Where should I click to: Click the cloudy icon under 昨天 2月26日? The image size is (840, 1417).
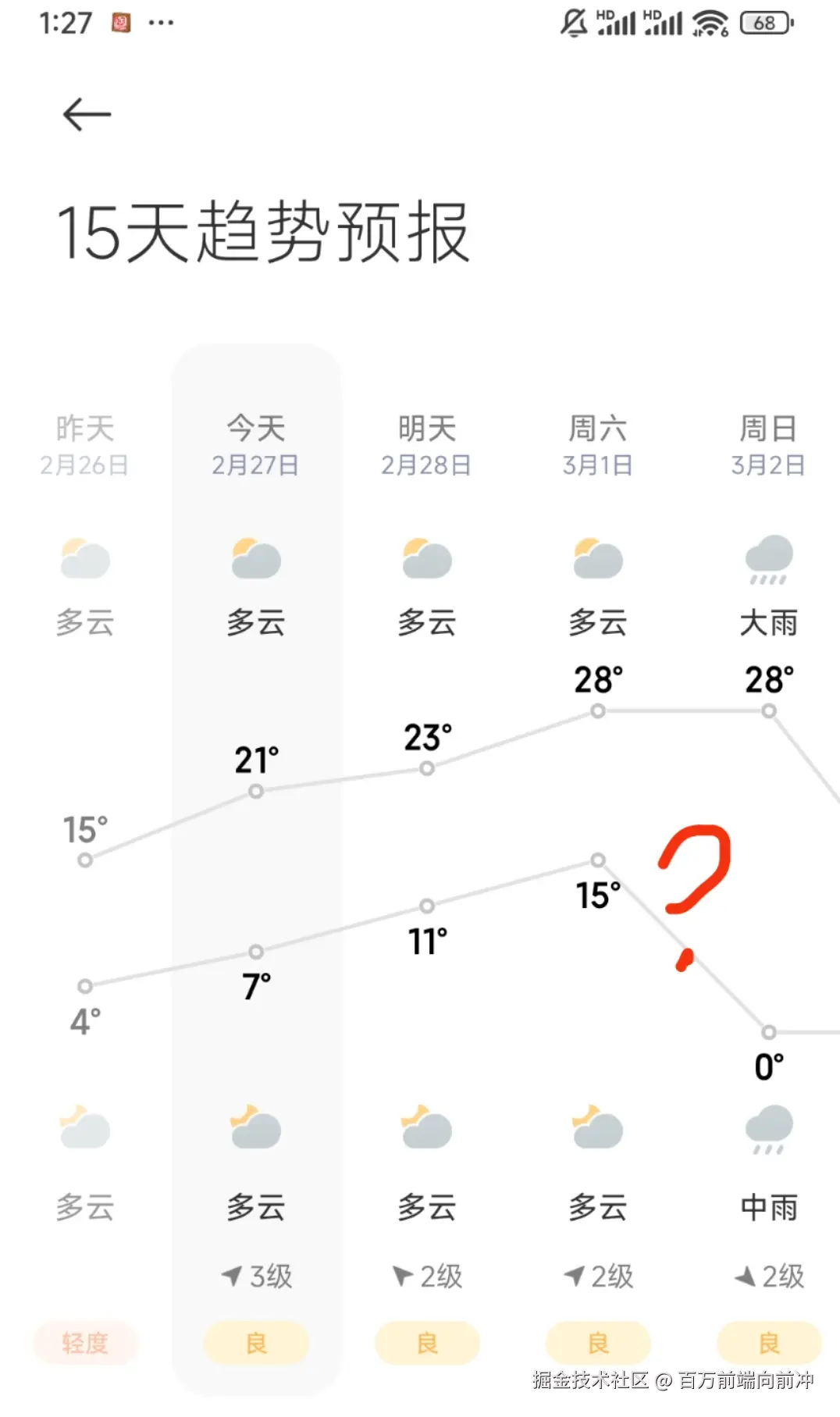[x=84, y=558]
